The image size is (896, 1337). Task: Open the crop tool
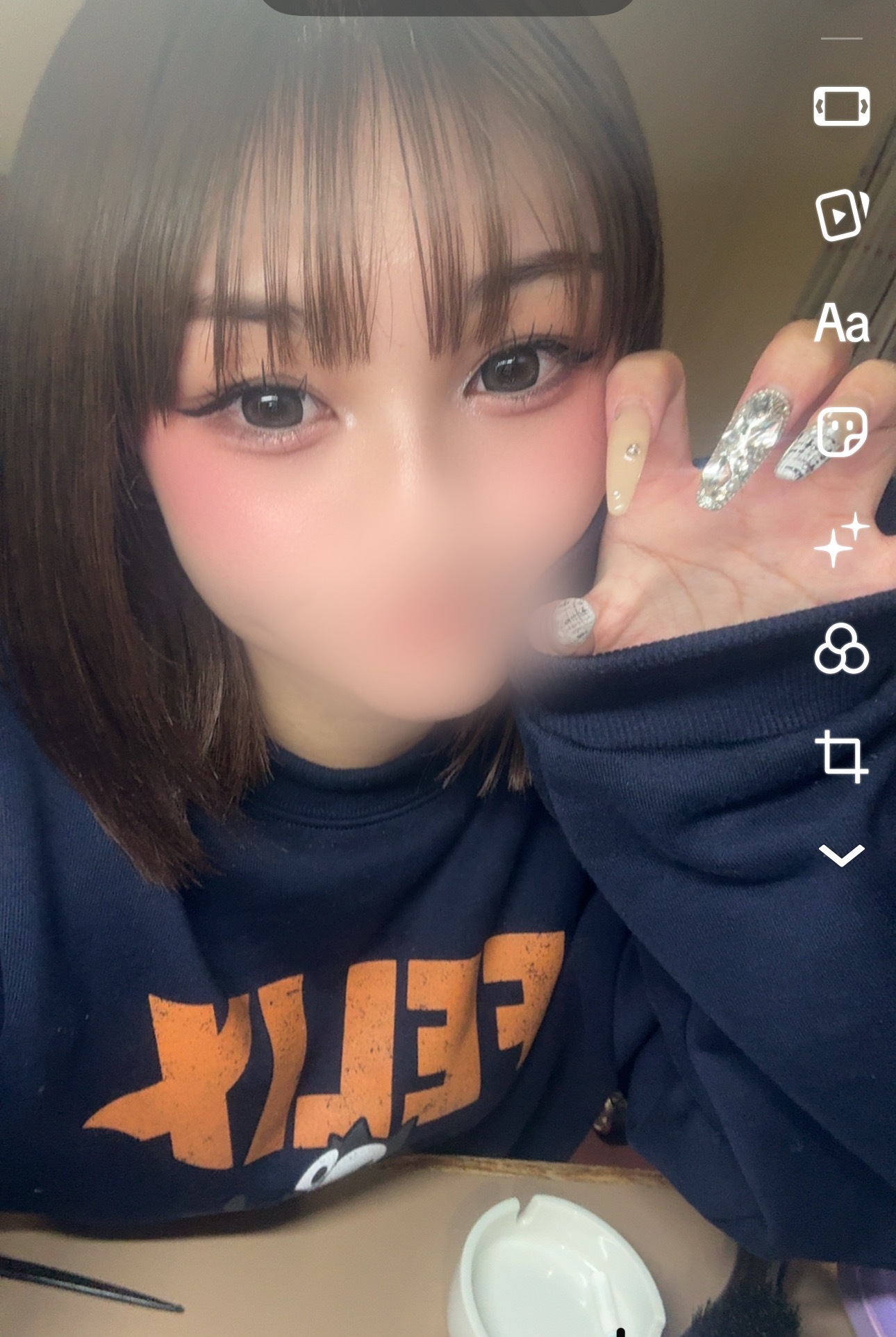click(x=841, y=757)
